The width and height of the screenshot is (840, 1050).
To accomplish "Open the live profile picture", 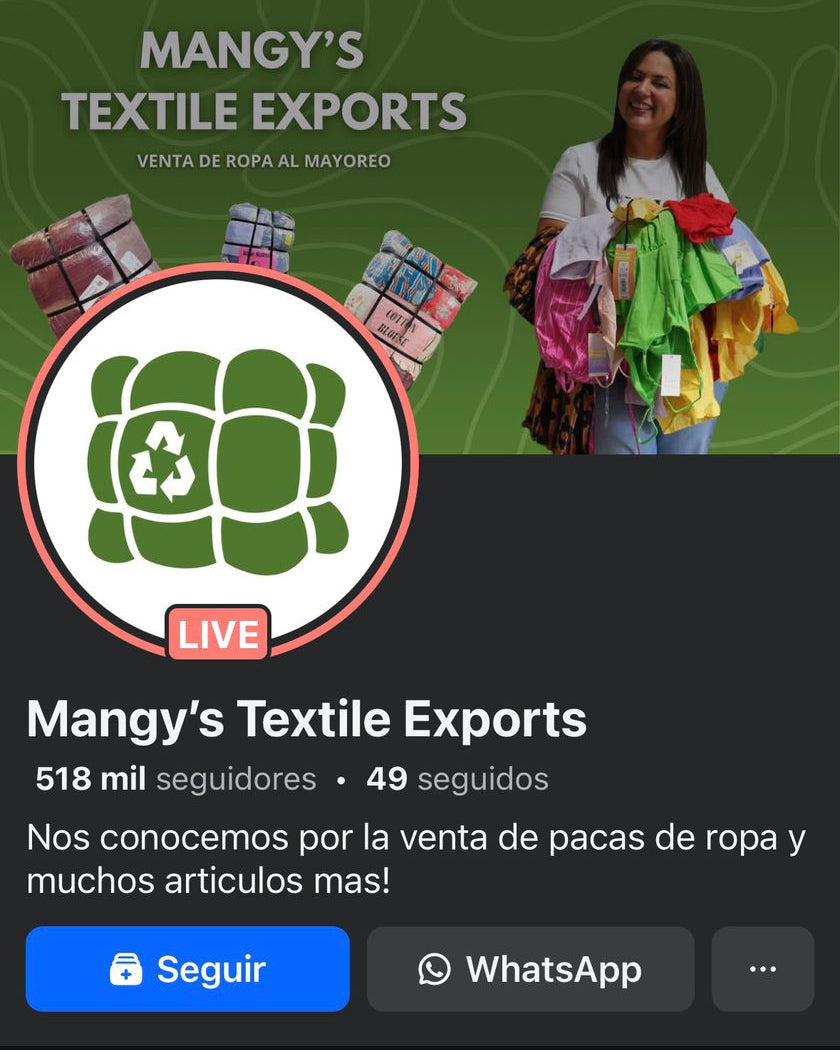I will [218, 462].
